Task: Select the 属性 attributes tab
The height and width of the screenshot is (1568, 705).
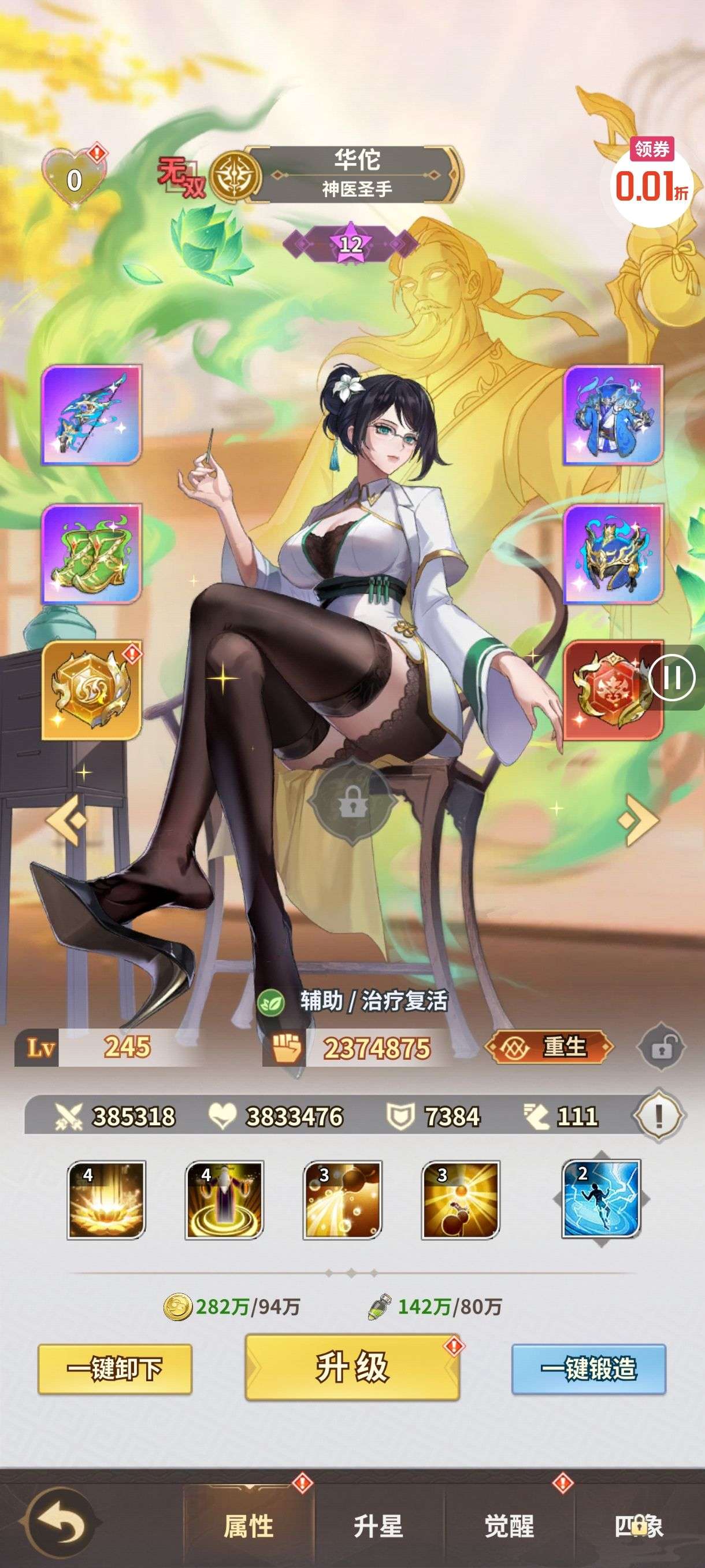Action: [248, 1526]
